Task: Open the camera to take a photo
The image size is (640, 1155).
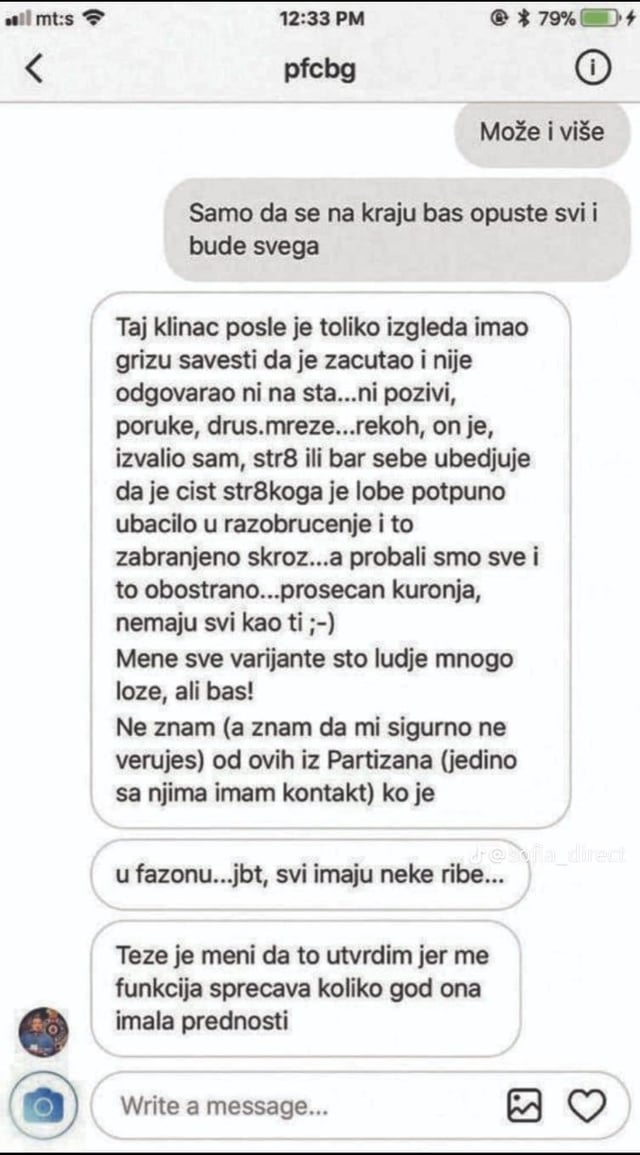Action: point(43,1105)
